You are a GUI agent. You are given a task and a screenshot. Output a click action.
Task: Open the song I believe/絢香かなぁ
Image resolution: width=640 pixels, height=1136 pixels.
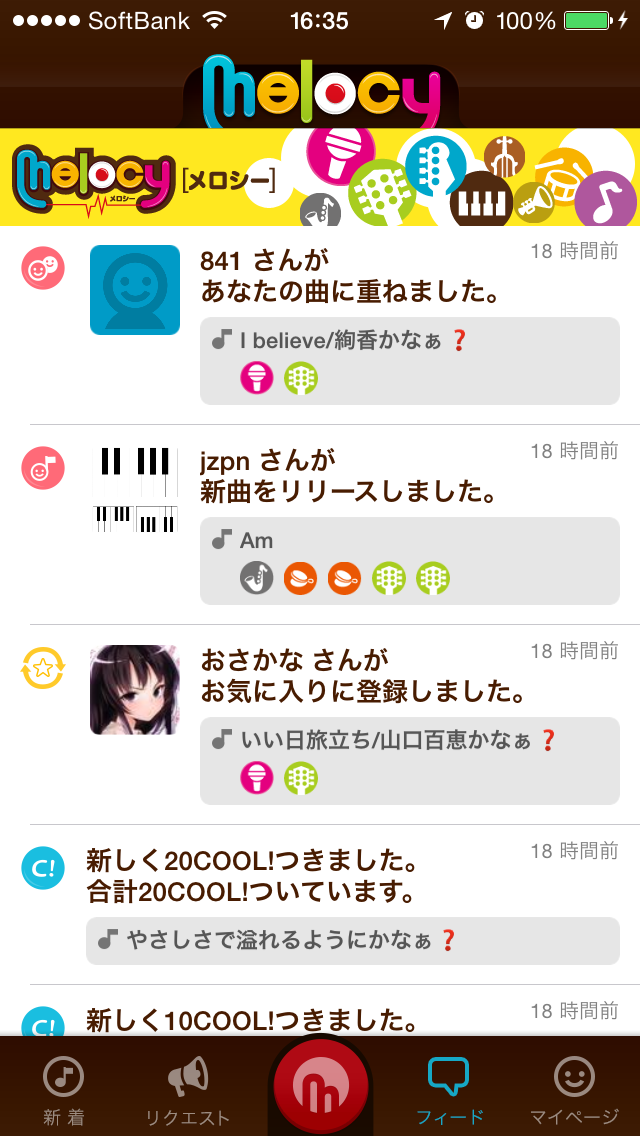click(x=410, y=361)
